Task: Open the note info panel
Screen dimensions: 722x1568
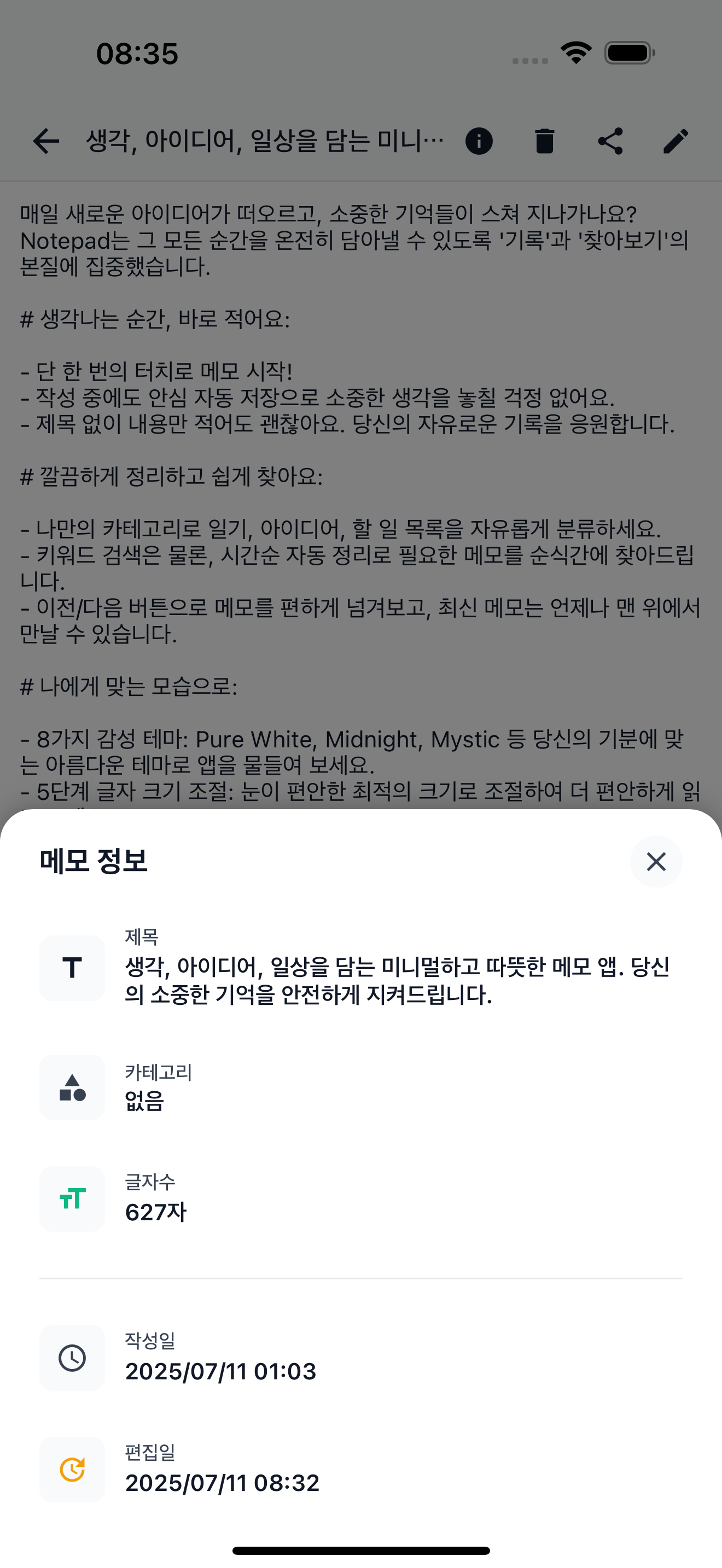Action: coord(480,142)
